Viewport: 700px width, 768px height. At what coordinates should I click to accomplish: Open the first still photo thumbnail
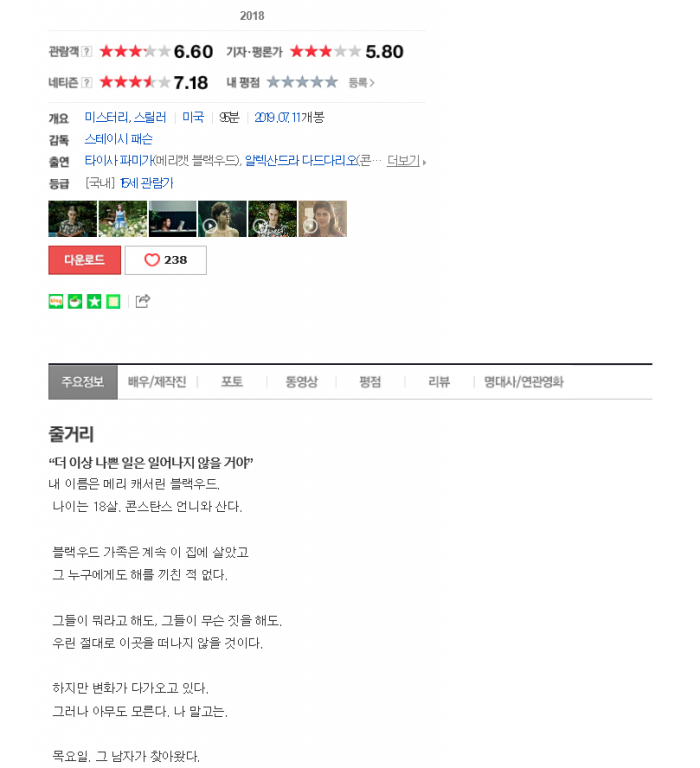point(72,218)
